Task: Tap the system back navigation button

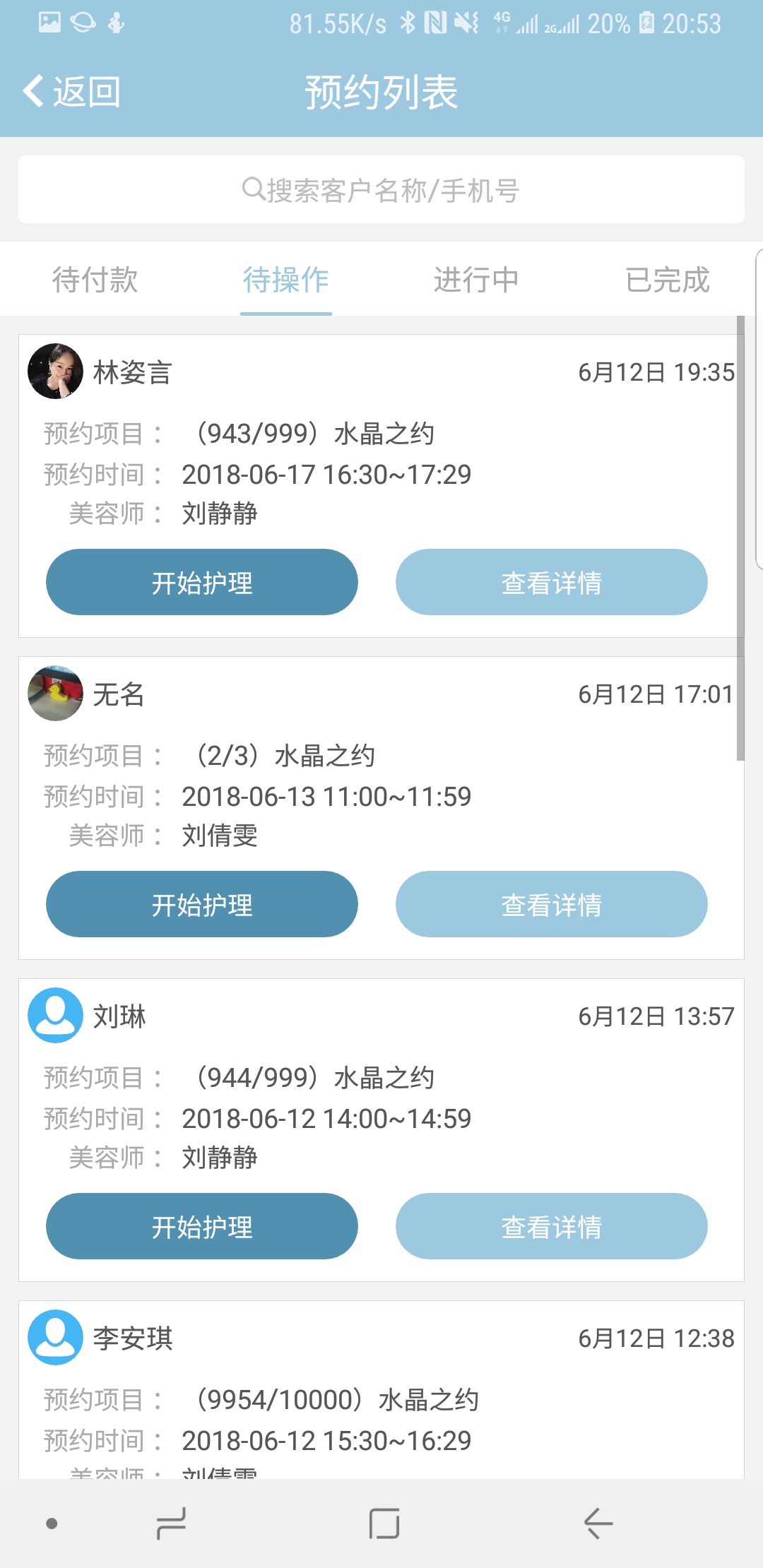Action: pyautogui.click(x=598, y=1523)
